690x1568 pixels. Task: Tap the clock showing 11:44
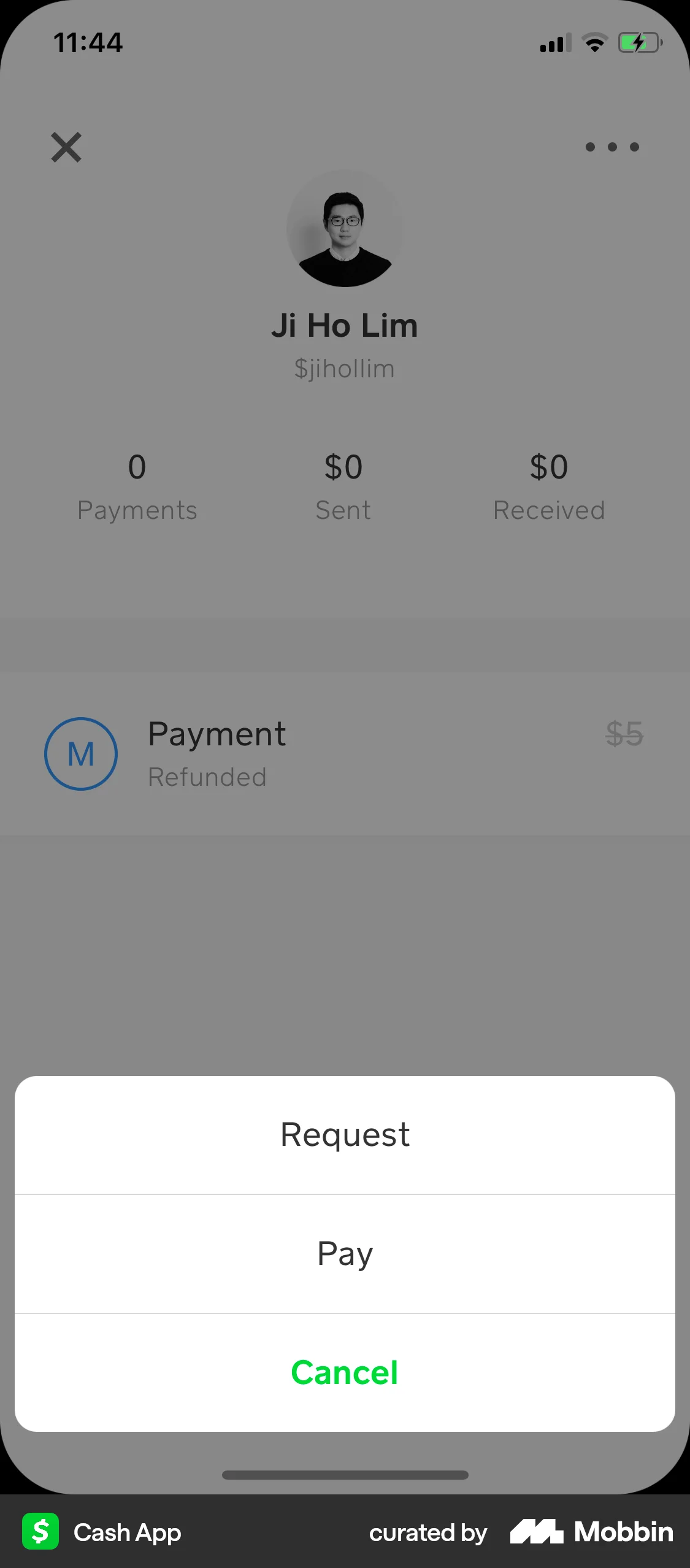(88, 42)
